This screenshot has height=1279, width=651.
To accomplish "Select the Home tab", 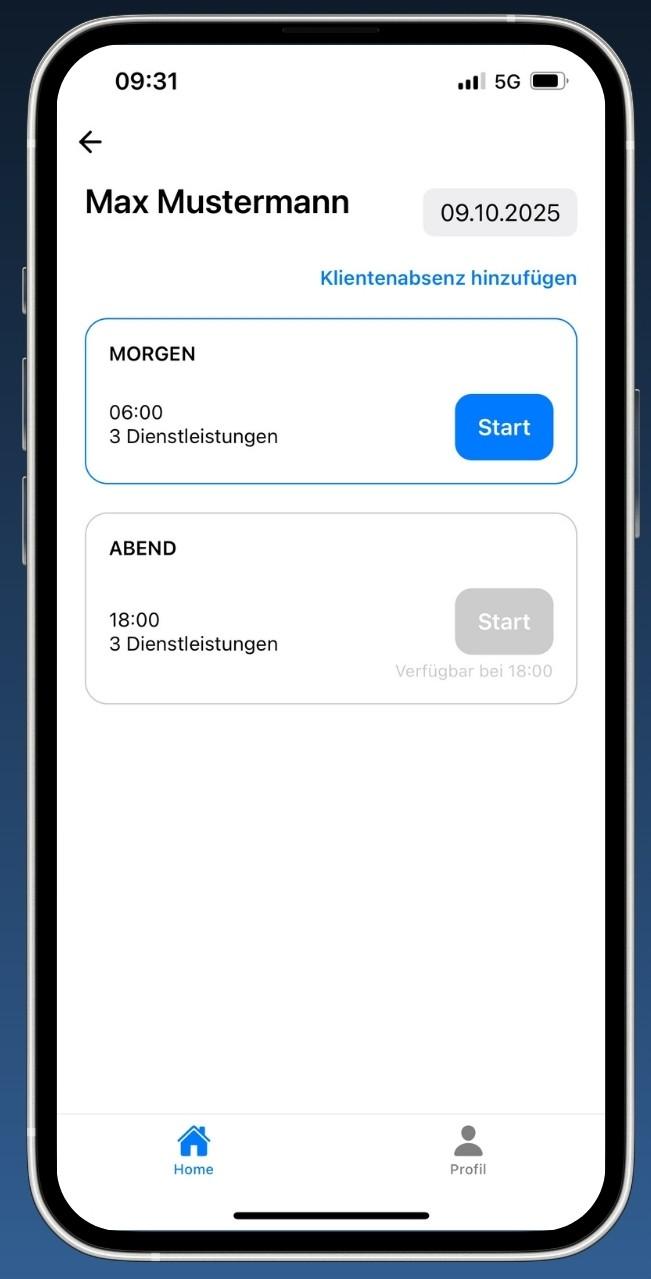I will (x=193, y=1150).
